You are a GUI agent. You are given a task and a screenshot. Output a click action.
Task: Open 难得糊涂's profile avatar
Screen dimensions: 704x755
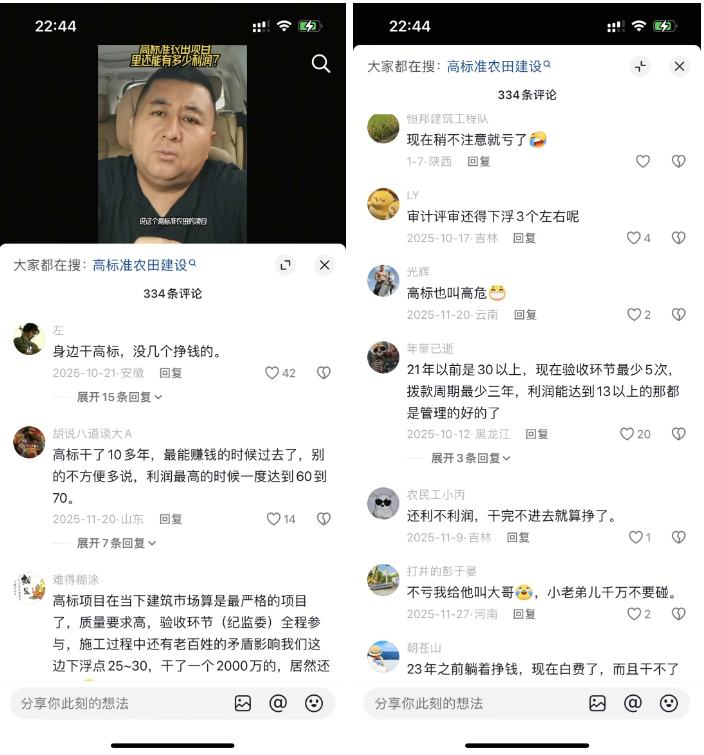29,587
